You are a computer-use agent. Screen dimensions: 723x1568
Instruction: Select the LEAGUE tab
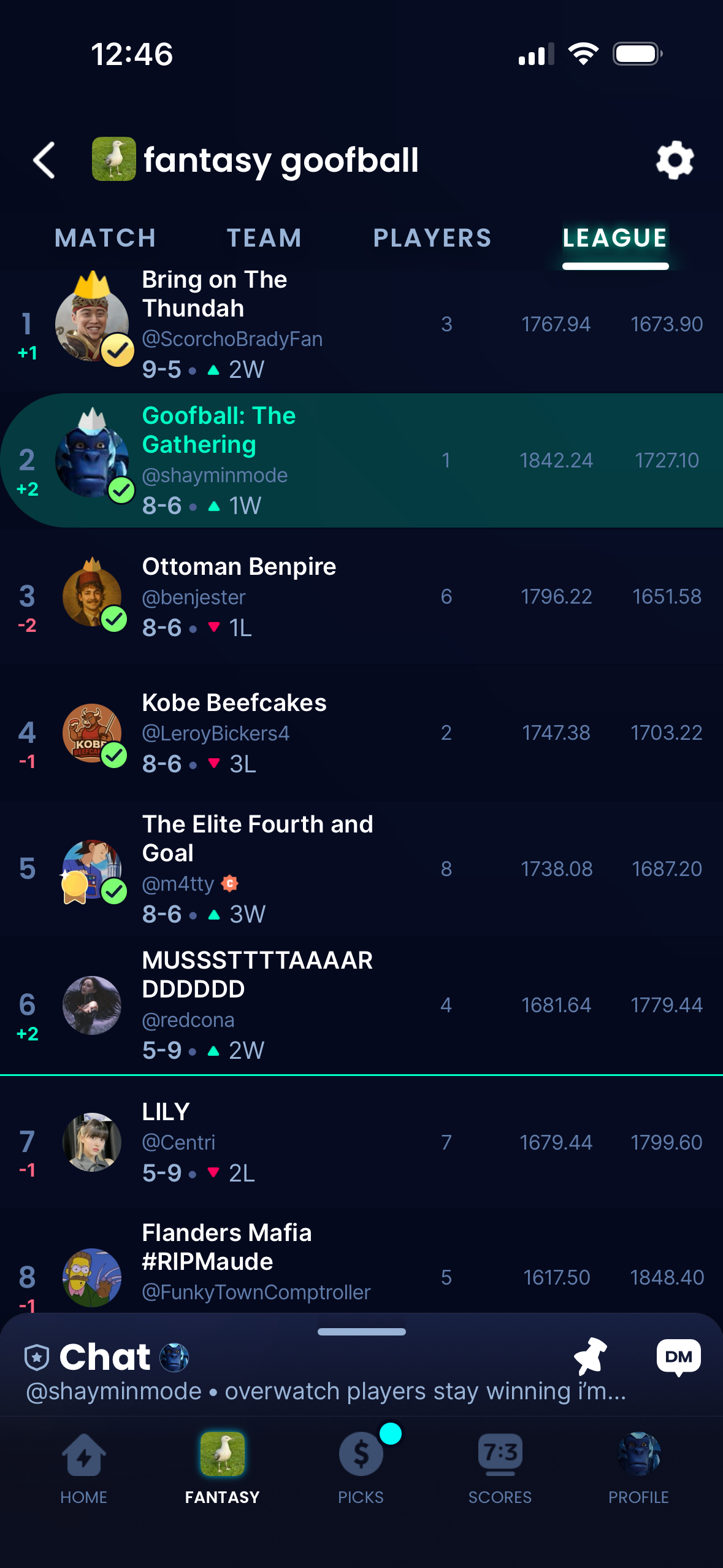click(x=615, y=239)
